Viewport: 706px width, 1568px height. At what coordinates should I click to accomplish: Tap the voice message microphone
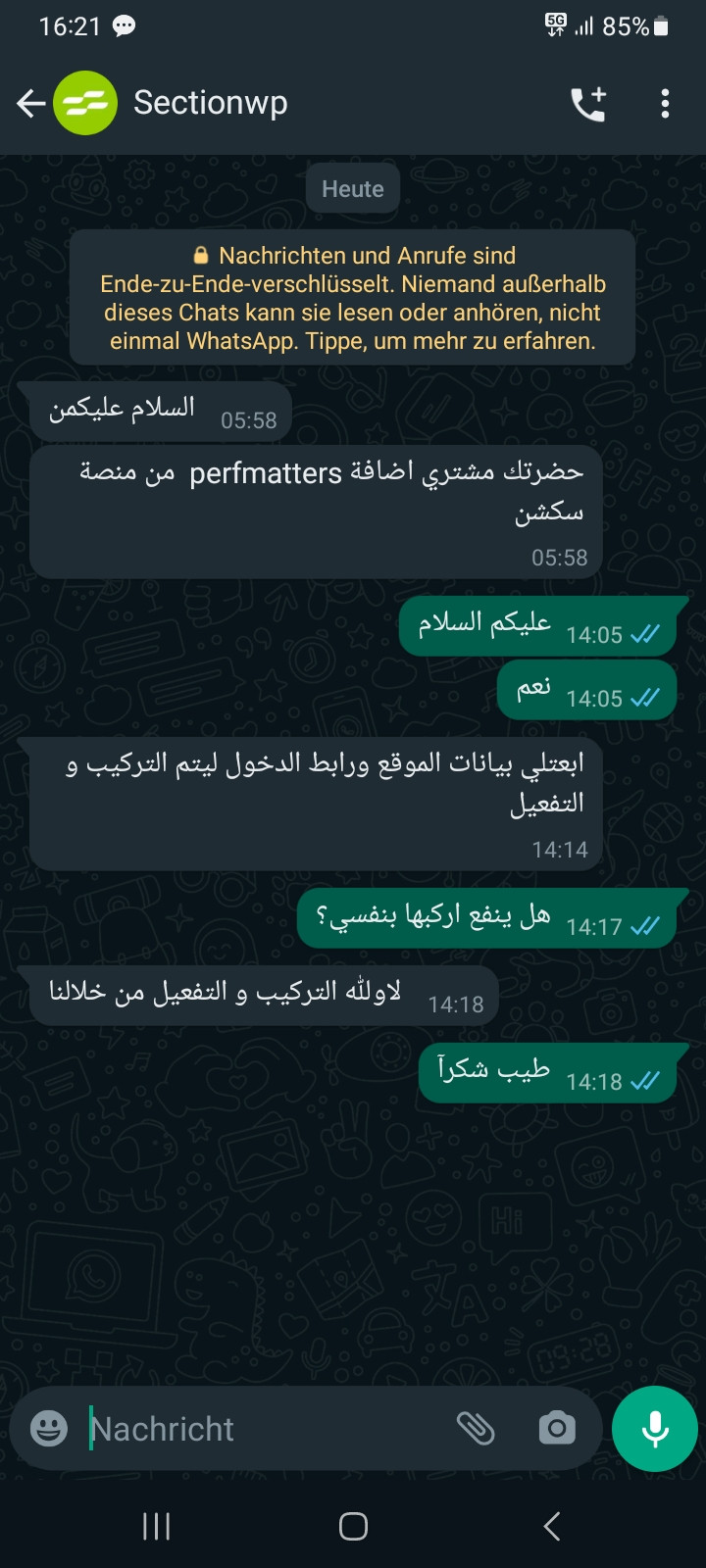click(654, 1429)
